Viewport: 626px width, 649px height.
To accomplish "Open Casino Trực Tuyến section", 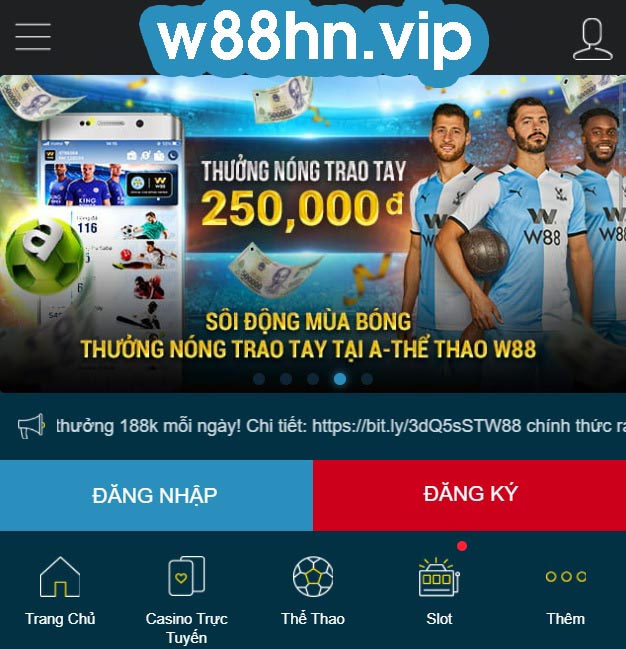I will pos(187,598).
